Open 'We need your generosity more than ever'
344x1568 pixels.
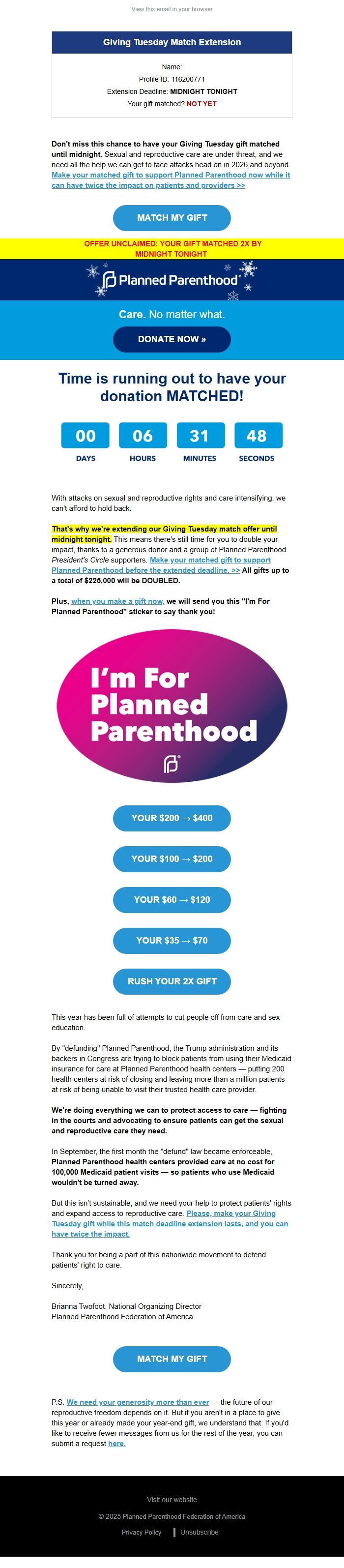click(138, 1402)
